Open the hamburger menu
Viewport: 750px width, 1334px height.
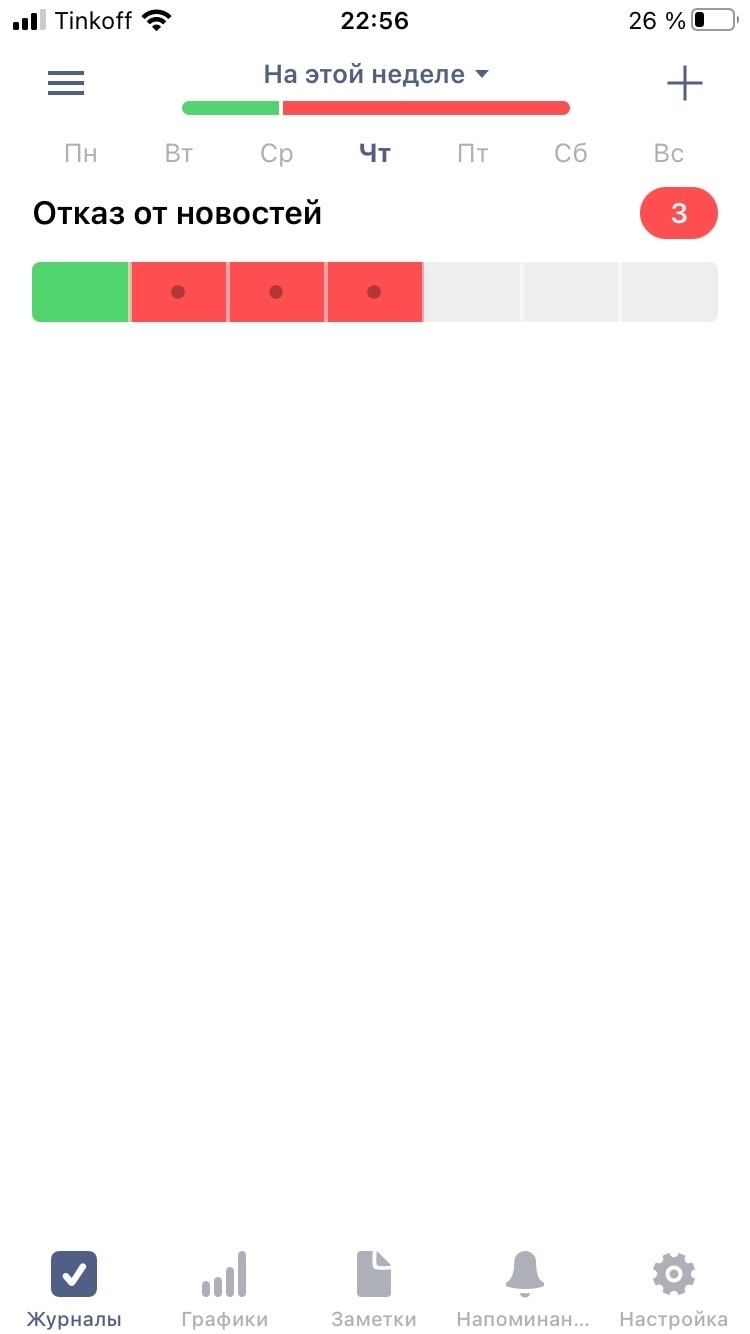pos(66,83)
